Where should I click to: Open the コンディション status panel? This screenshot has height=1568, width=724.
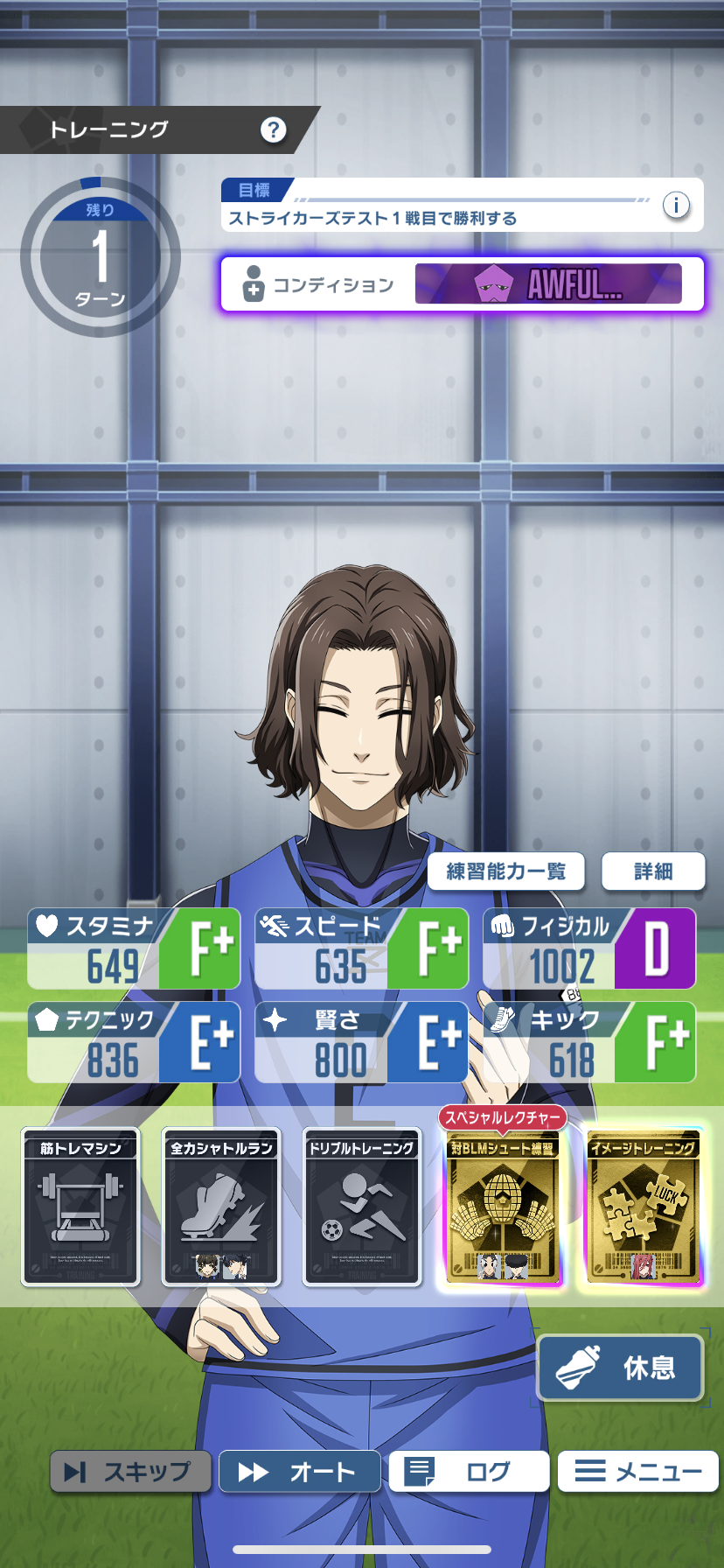[462, 284]
